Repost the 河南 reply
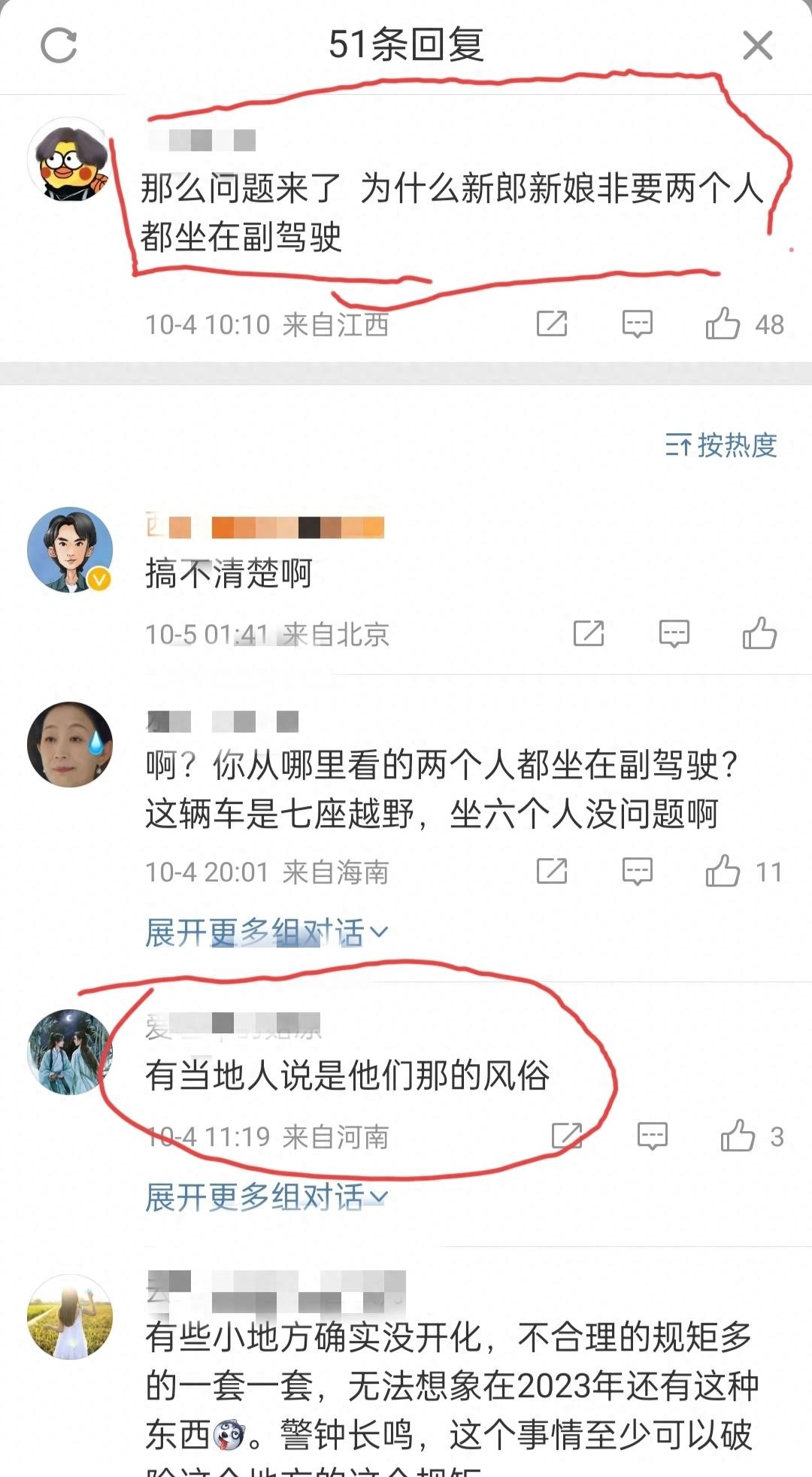 pos(567,1136)
